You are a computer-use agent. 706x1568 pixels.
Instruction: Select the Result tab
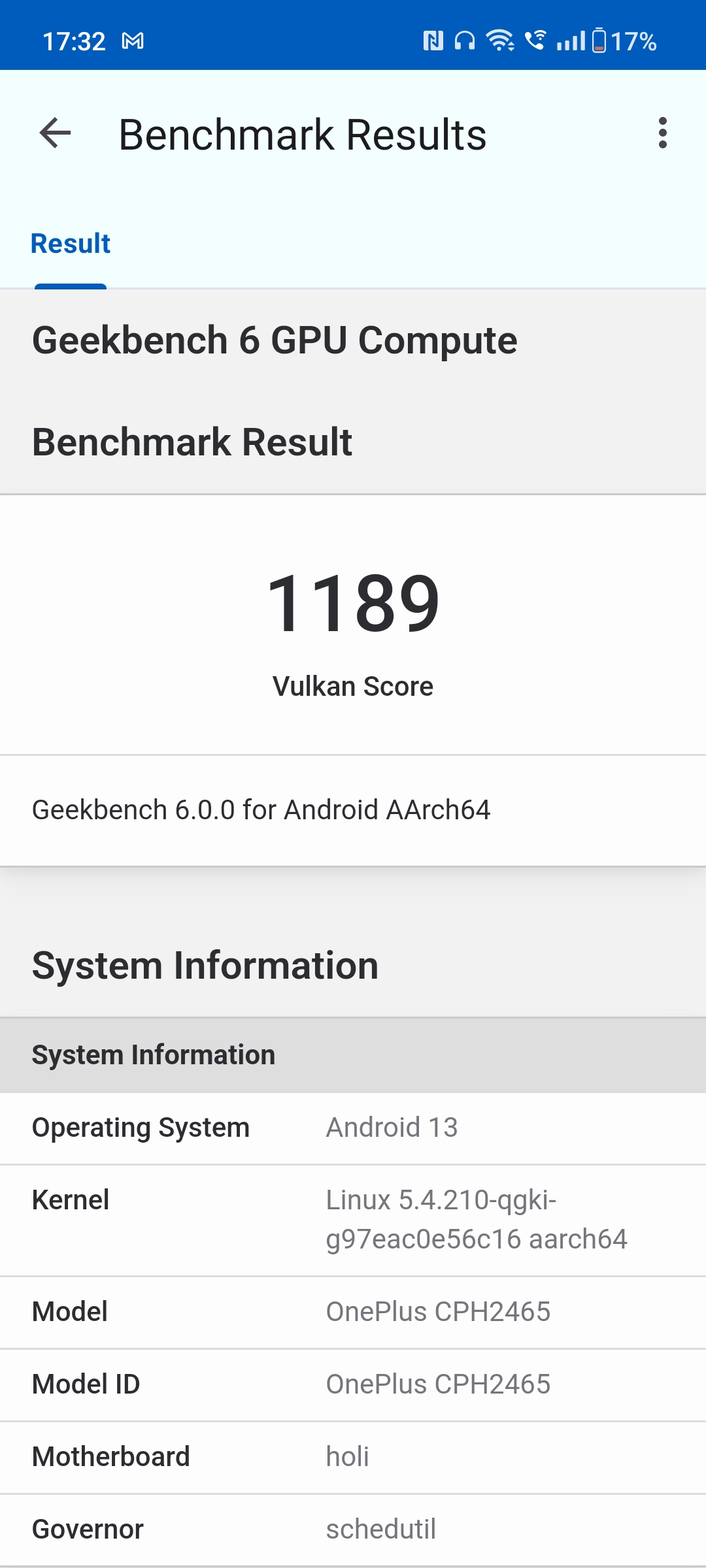71,244
